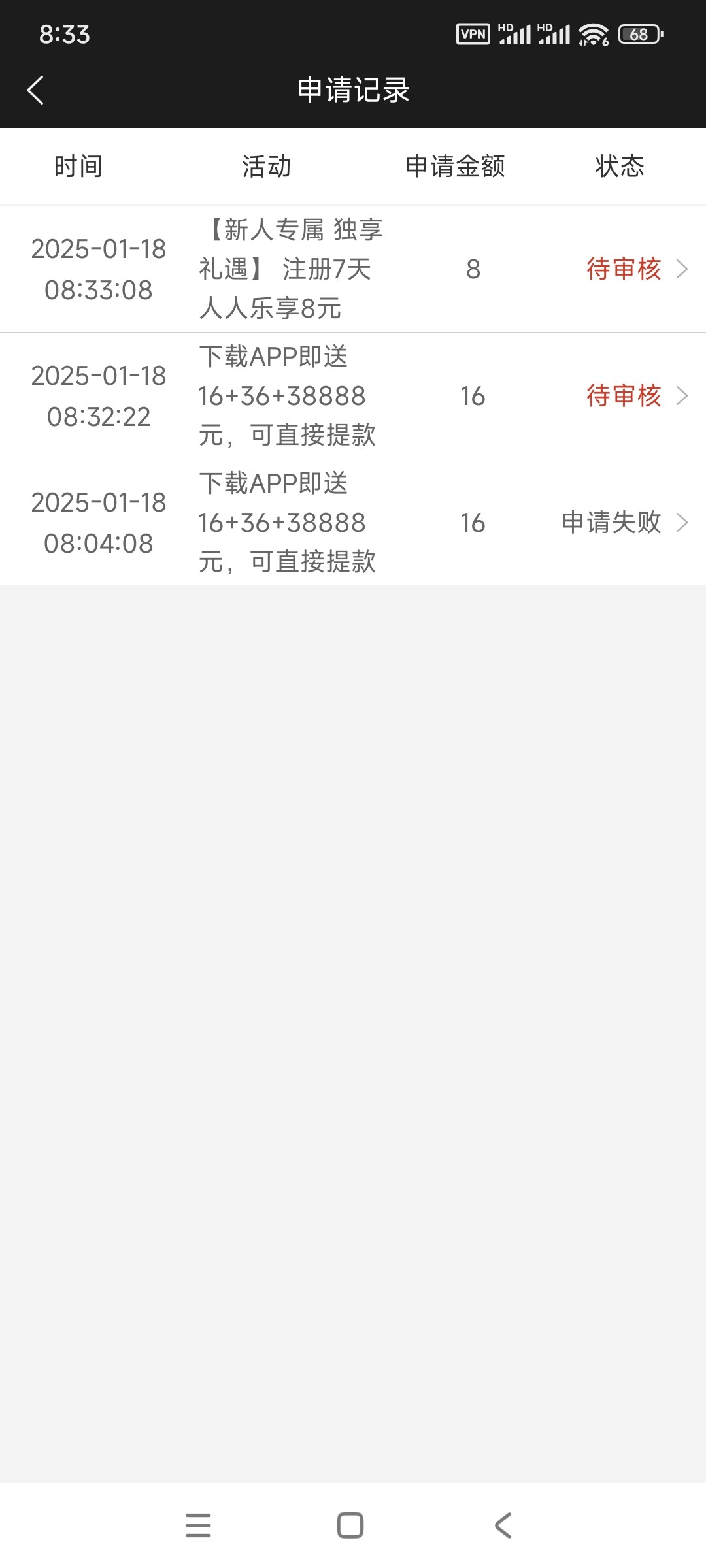Go back using the header arrow
The image size is (706, 1568).
tap(35, 90)
